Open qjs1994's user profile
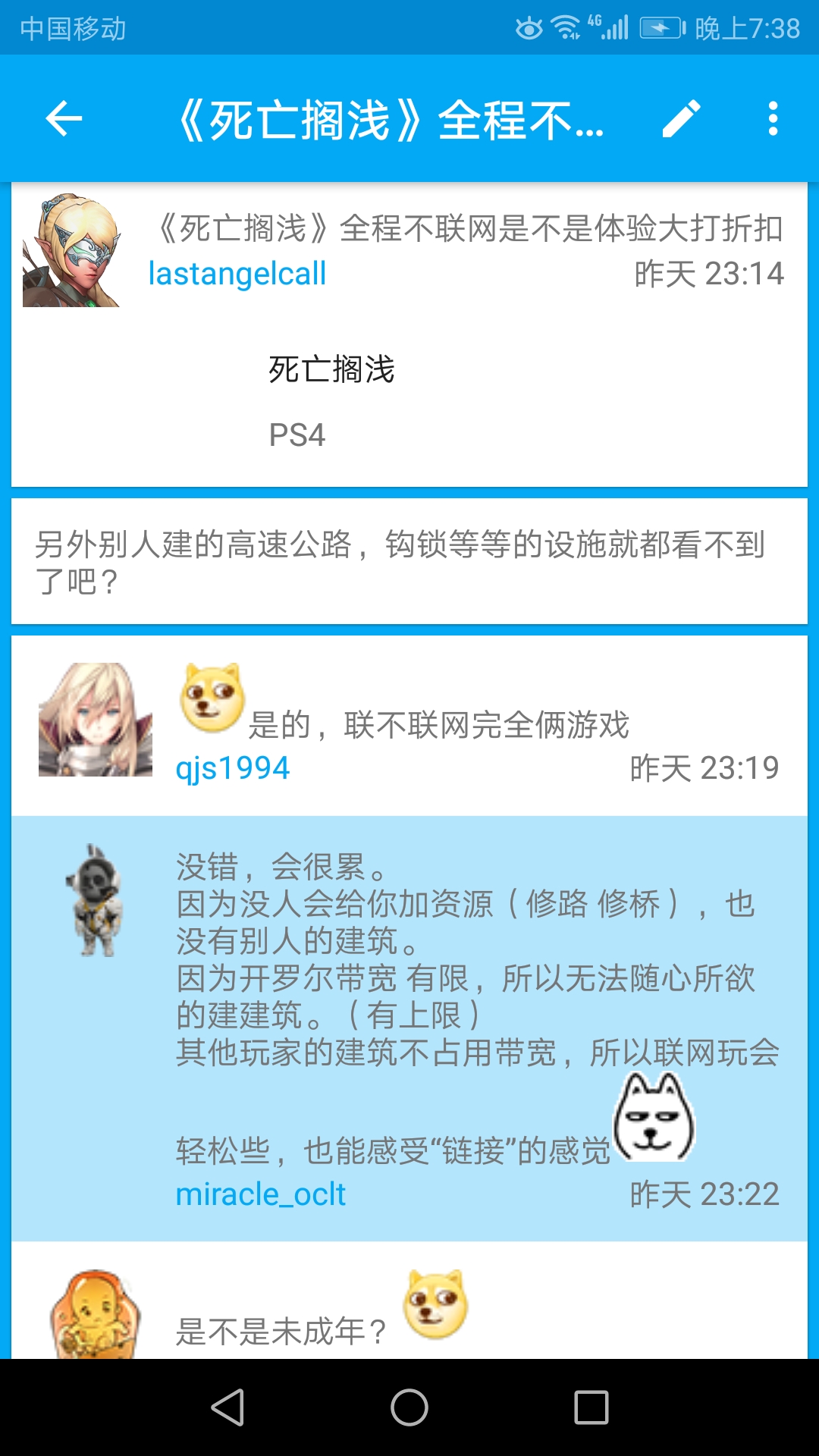This screenshot has height=1456, width=819. 232,768
